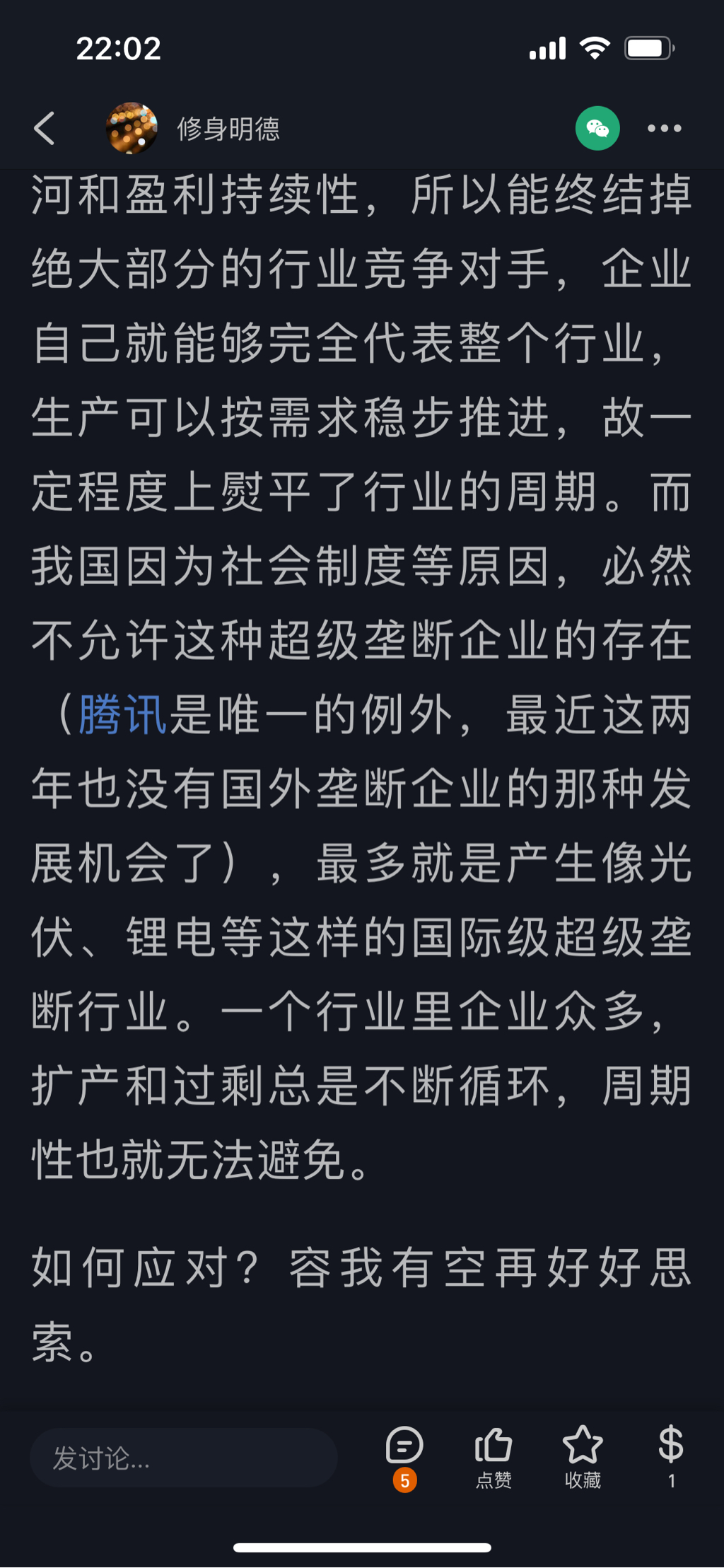Open 修身明德's profile avatar
The image size is (724, 1568).
(x=132, y=129)
